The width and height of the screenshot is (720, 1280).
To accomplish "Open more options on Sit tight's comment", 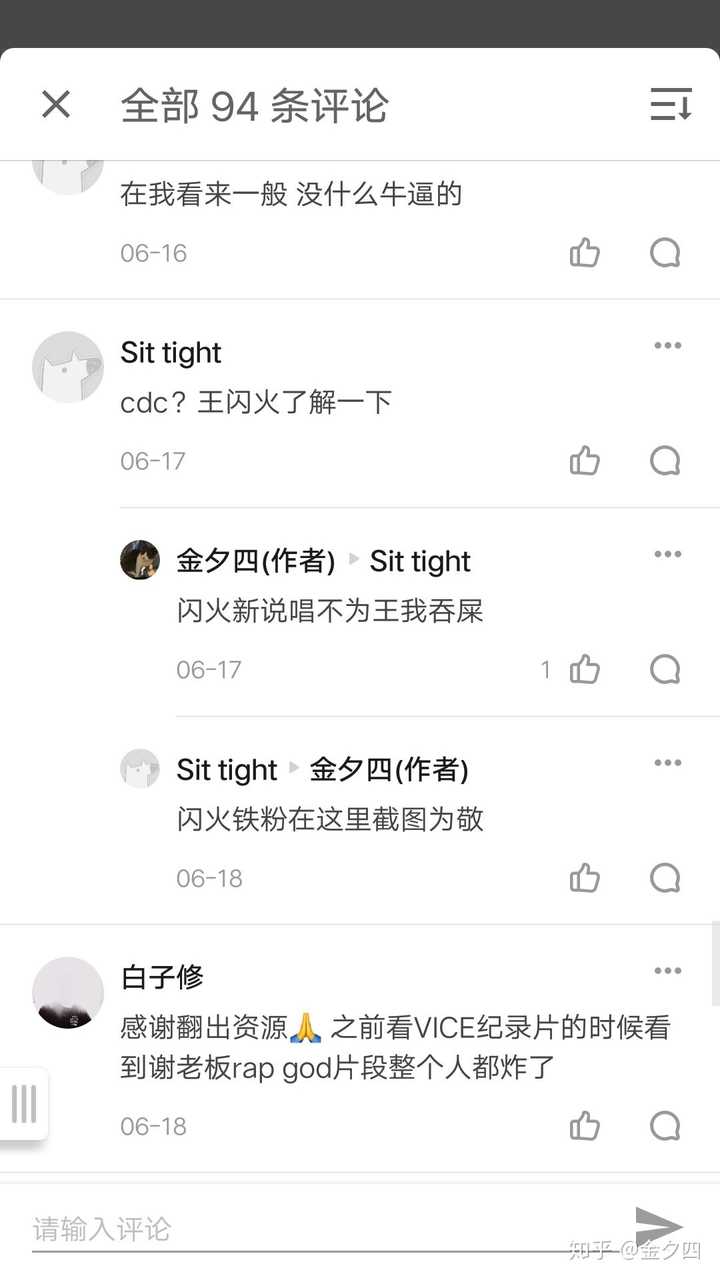I will pos(667,345).
